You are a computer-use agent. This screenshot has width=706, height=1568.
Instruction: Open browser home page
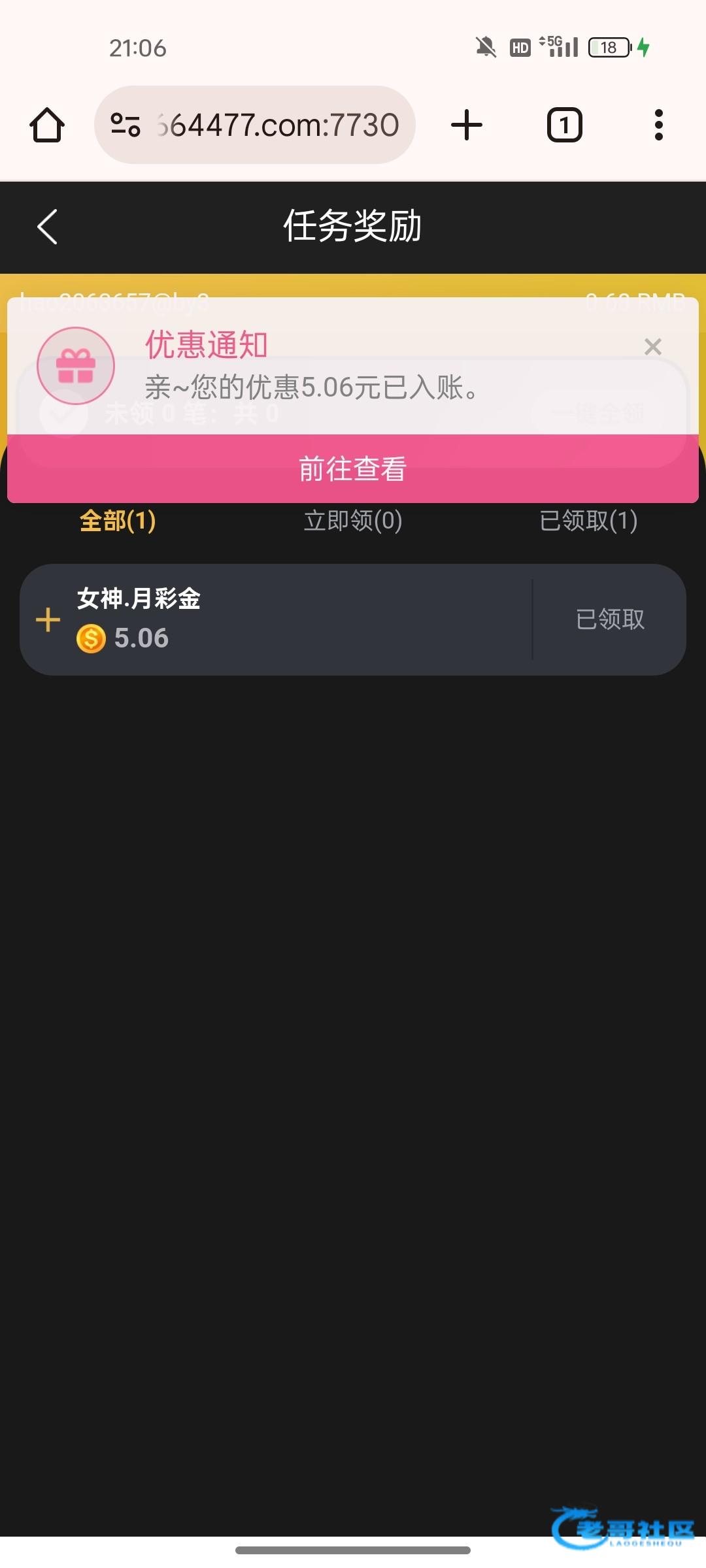click(x=47, y=125)
